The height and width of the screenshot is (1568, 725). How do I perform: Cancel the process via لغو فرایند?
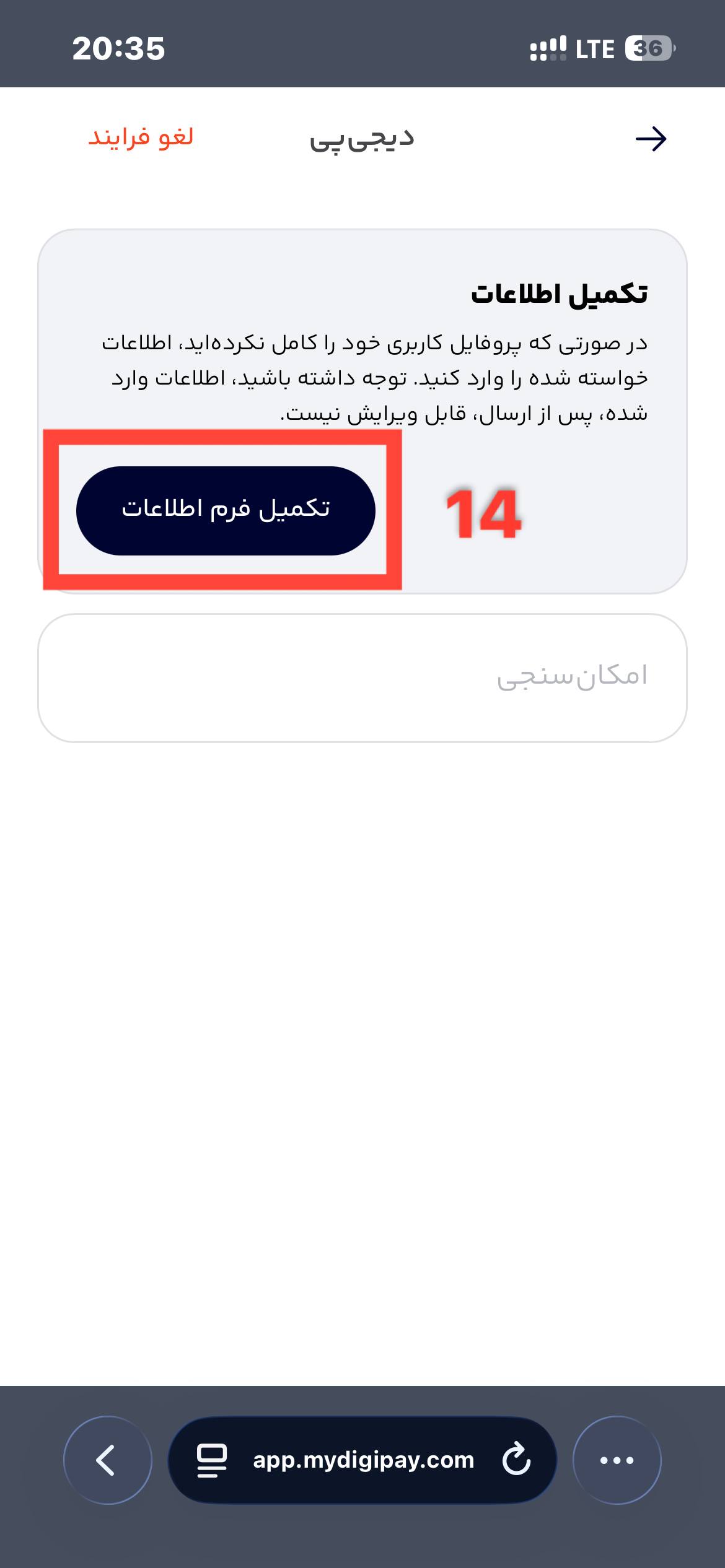141,137
